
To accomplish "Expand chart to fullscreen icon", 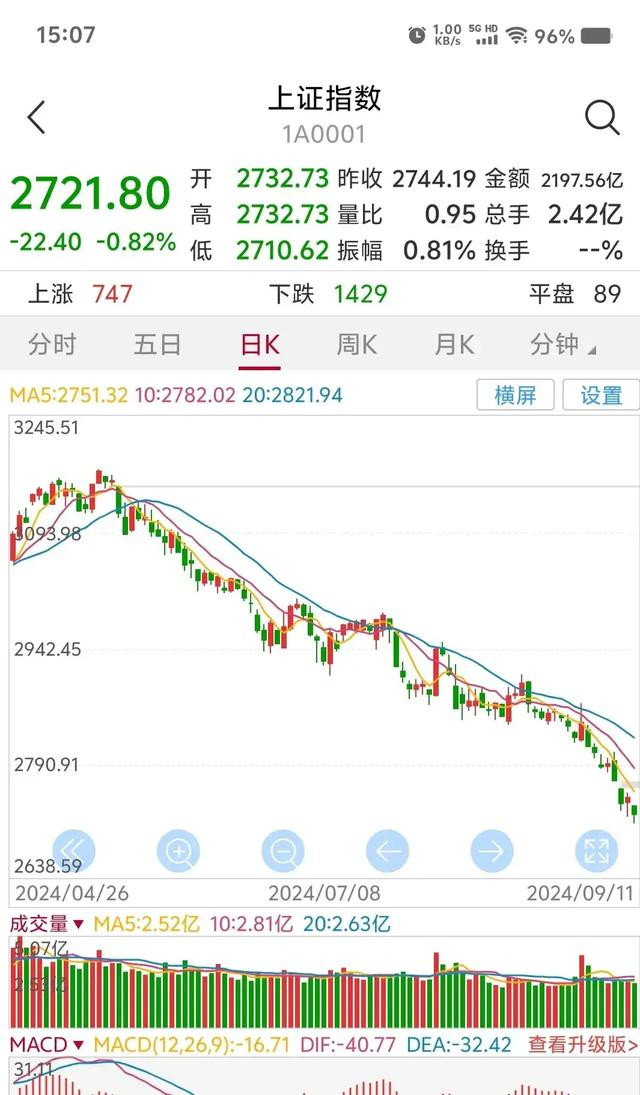I will (597, 851).
